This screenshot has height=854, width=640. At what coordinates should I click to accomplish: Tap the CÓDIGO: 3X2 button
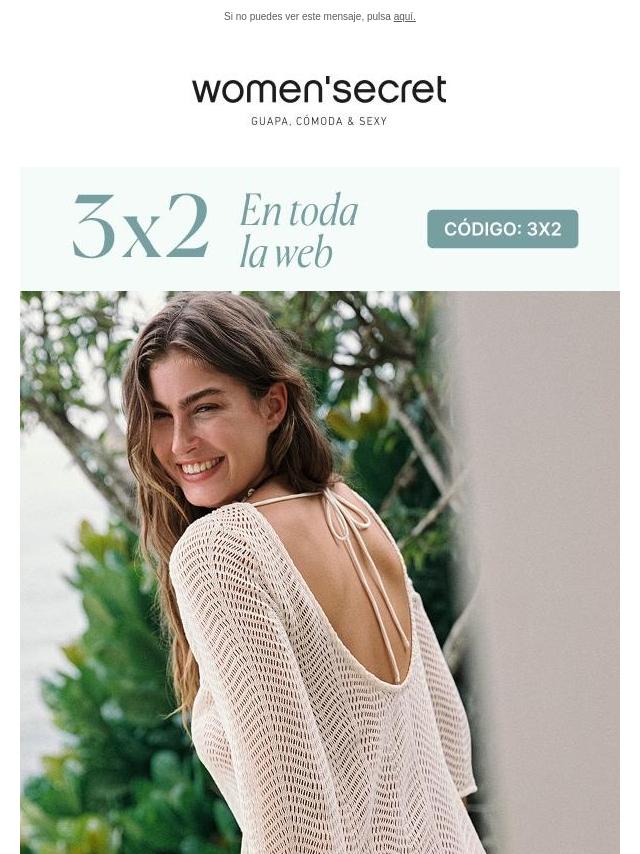tap(502, 229)
